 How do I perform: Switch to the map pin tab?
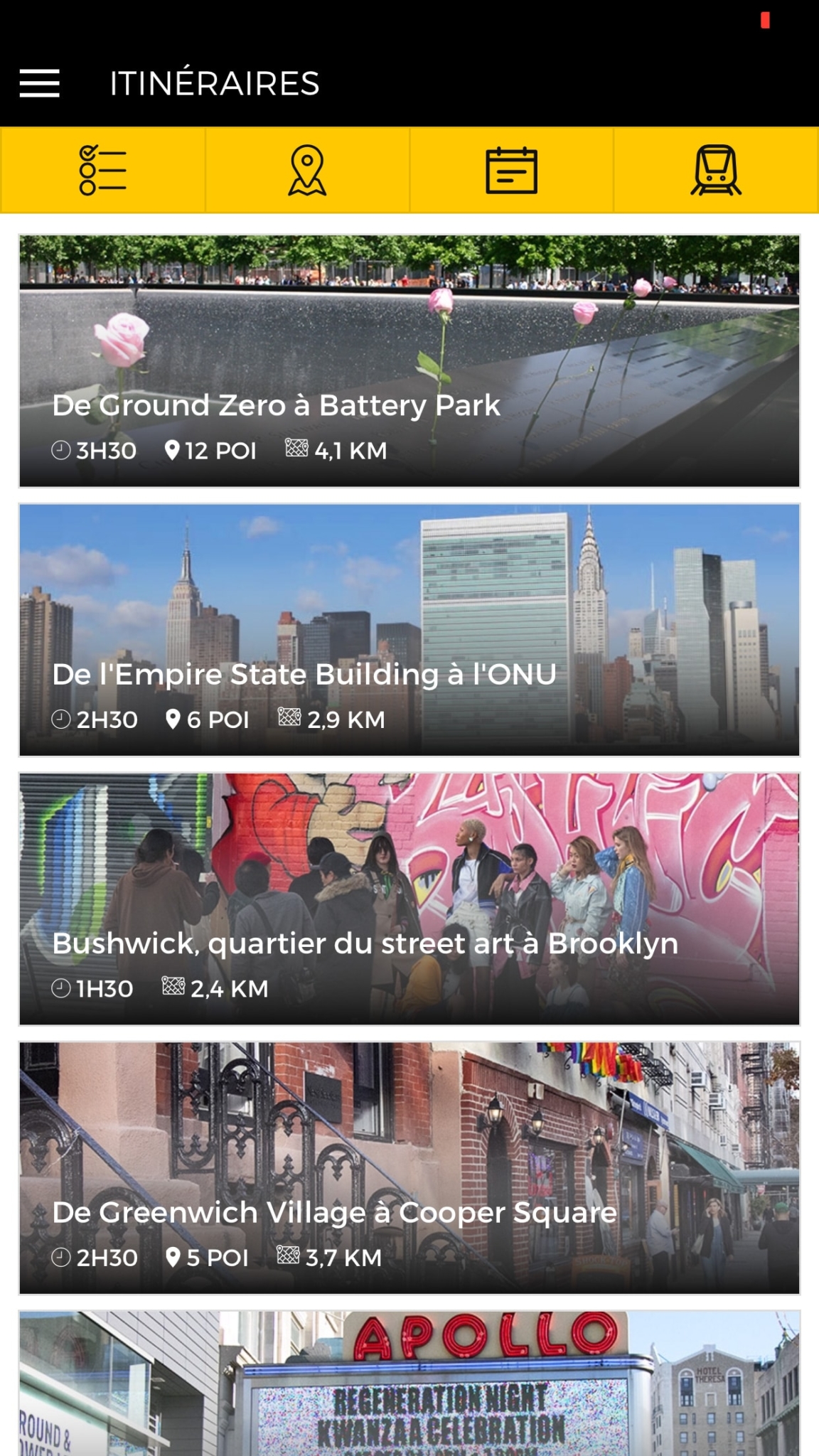coord(307,170)
